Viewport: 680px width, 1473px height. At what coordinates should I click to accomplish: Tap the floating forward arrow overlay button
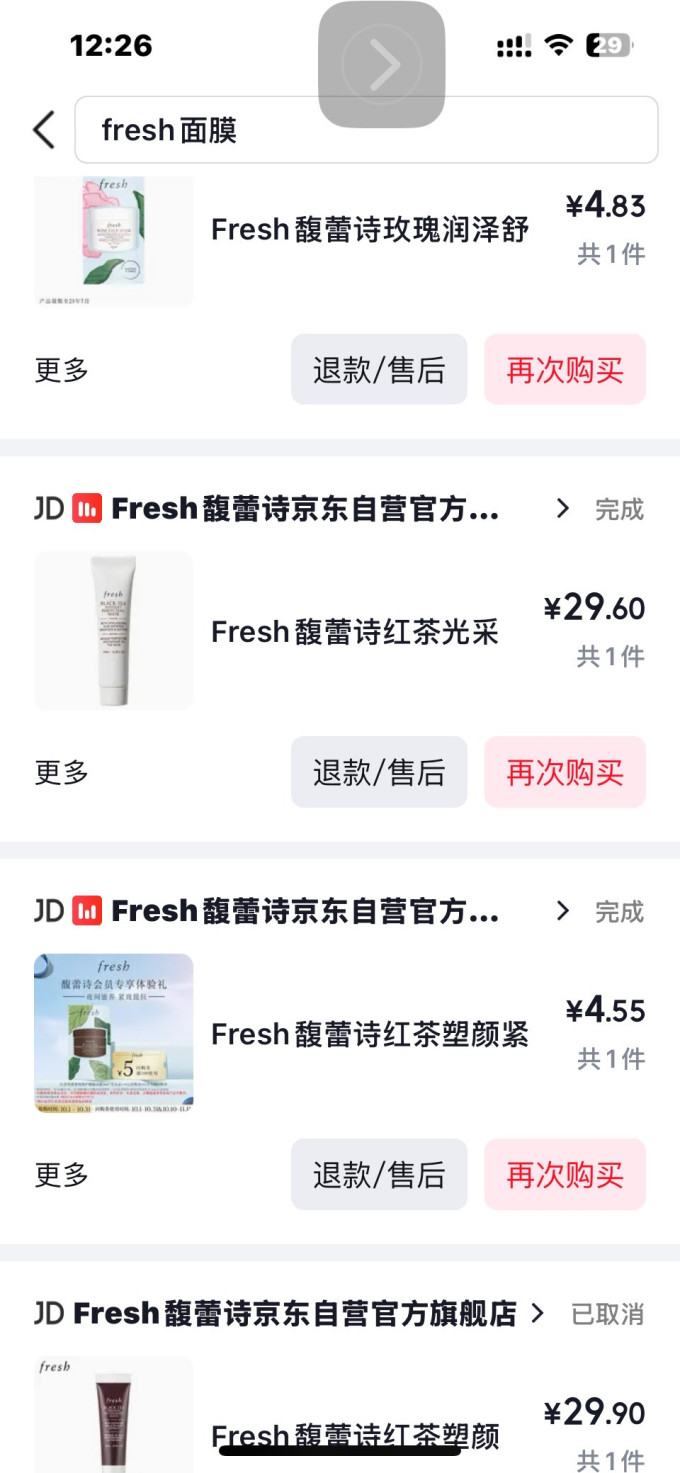point(381,65)
